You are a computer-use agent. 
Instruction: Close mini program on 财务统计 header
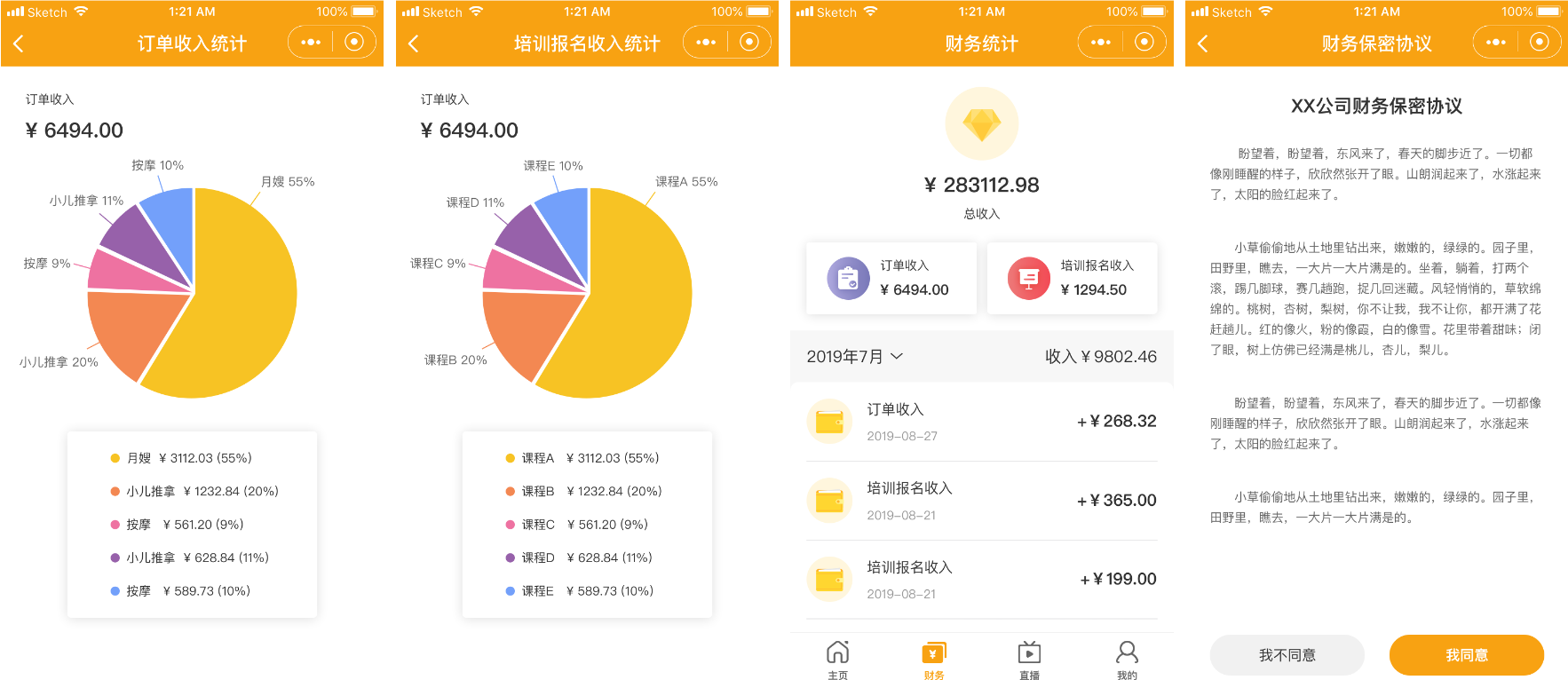pyautogui.click(x=1144, y=42)
